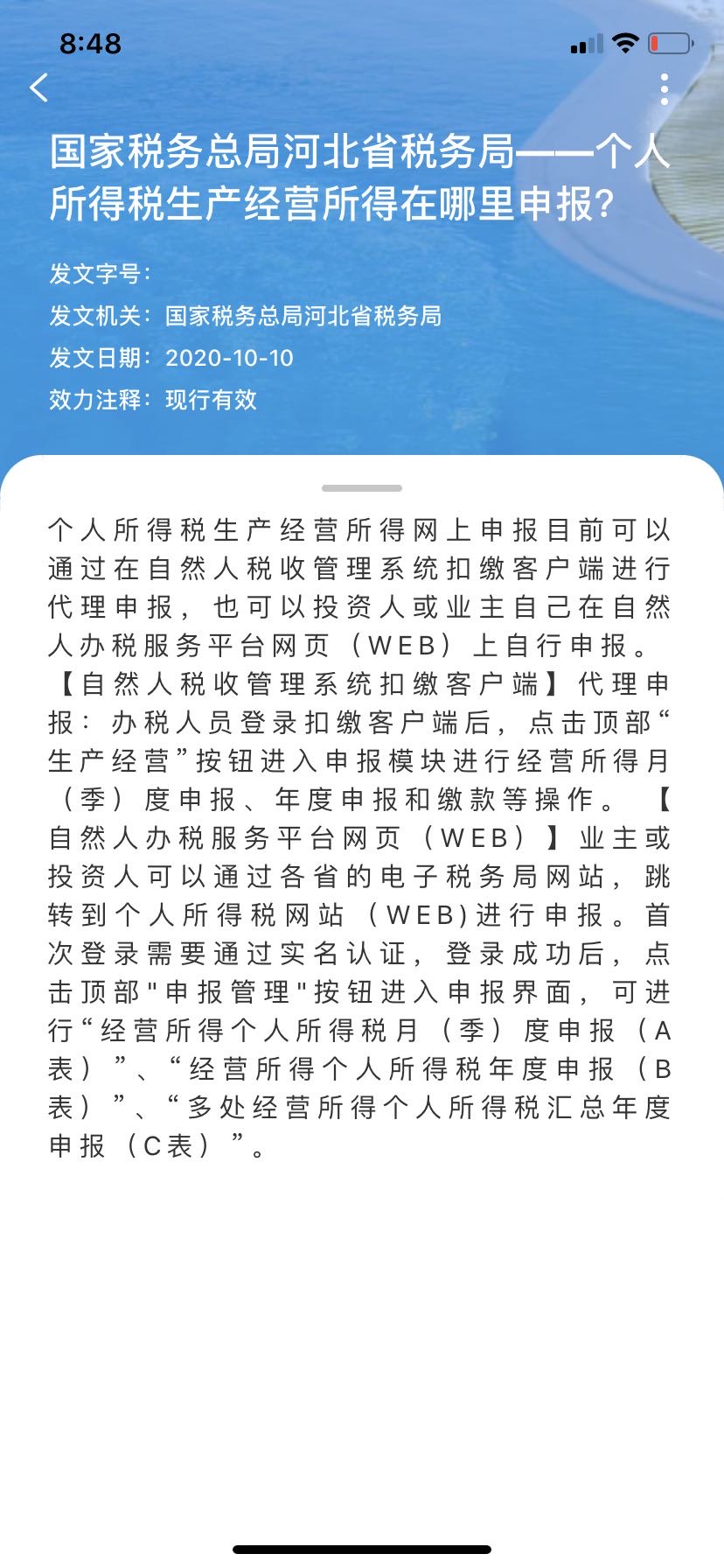
Task: Open the three-dot overflow menu
Action: coord(665,88)
